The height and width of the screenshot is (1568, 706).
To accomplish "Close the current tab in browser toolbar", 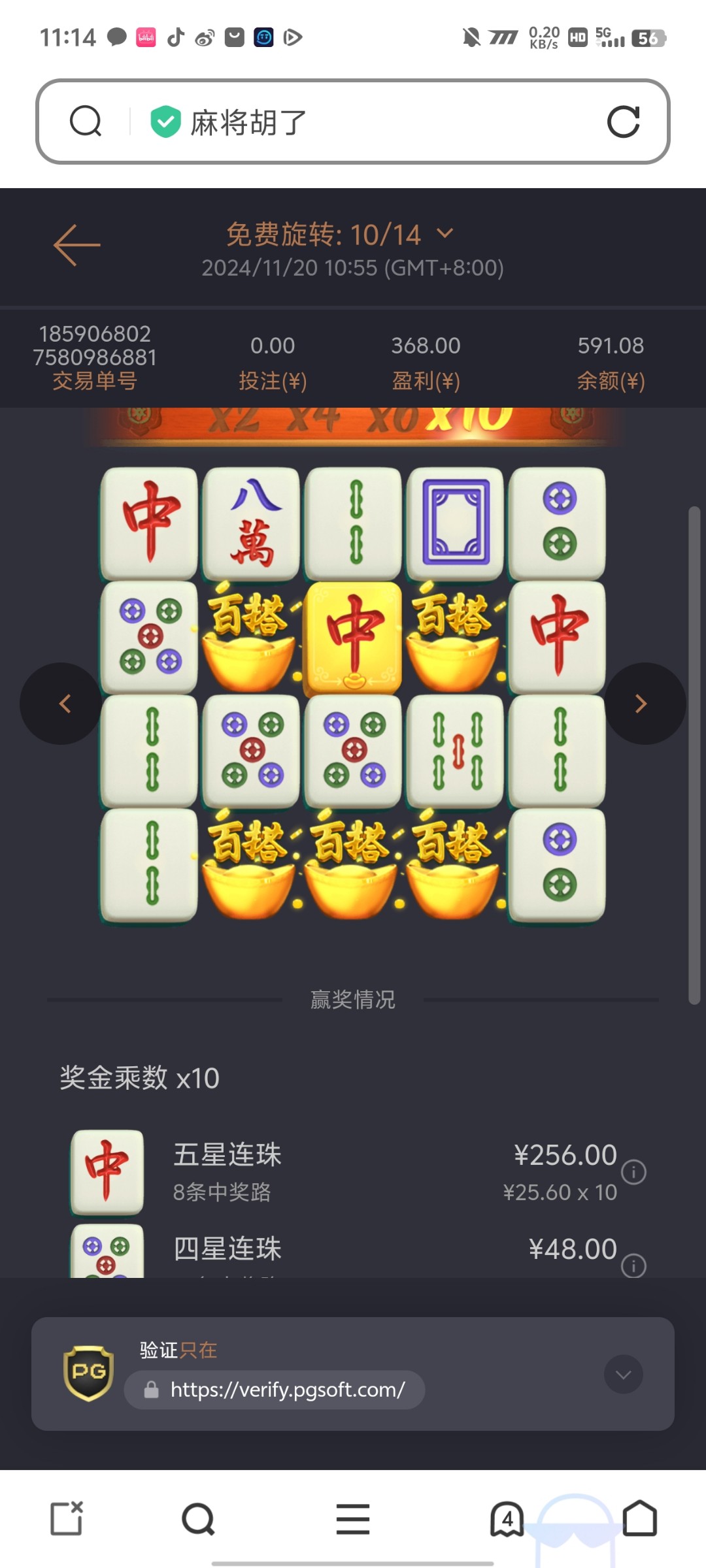I will coord(67,1518).
